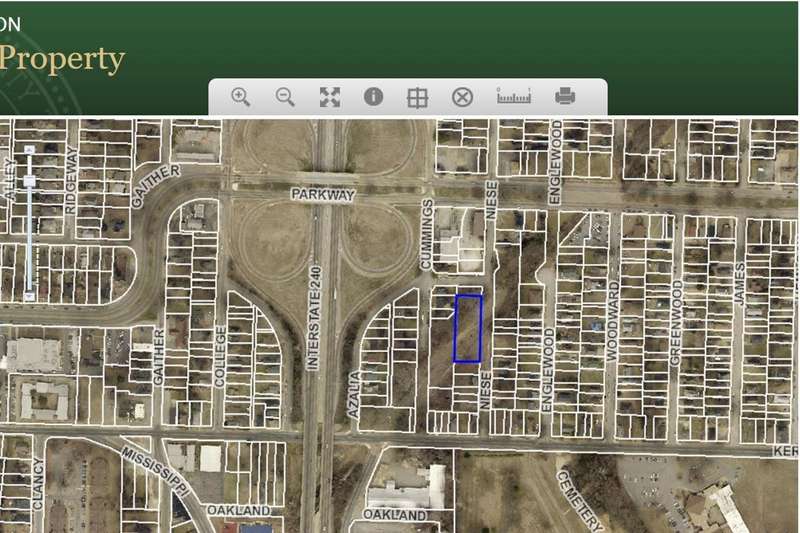Activate the identify info tool
Image resolution: width=800 pixels, height=533 pixels.
coord(374,97)
